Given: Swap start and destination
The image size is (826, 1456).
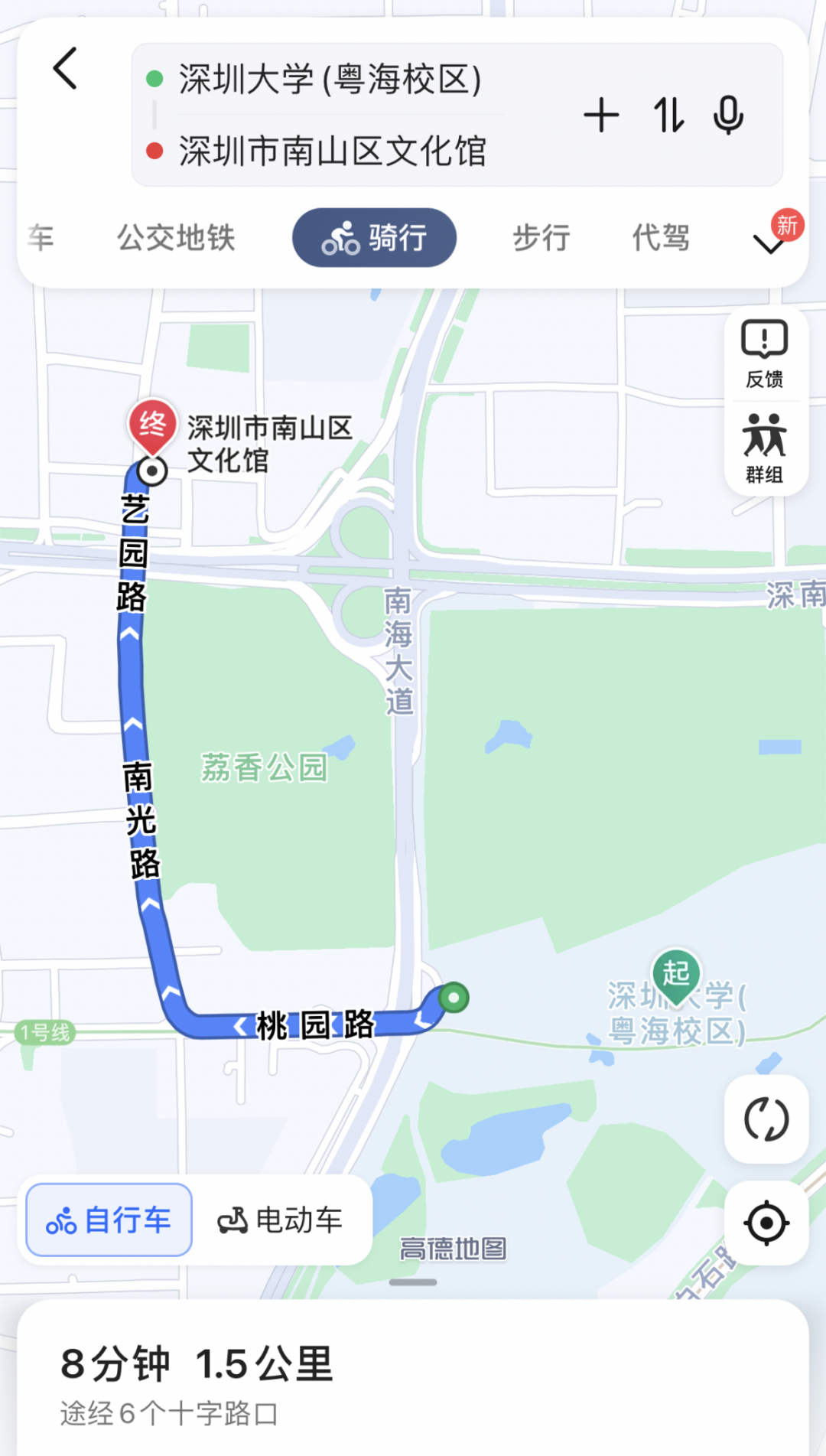Looking at the screenshot, I should tap(668, 116).
